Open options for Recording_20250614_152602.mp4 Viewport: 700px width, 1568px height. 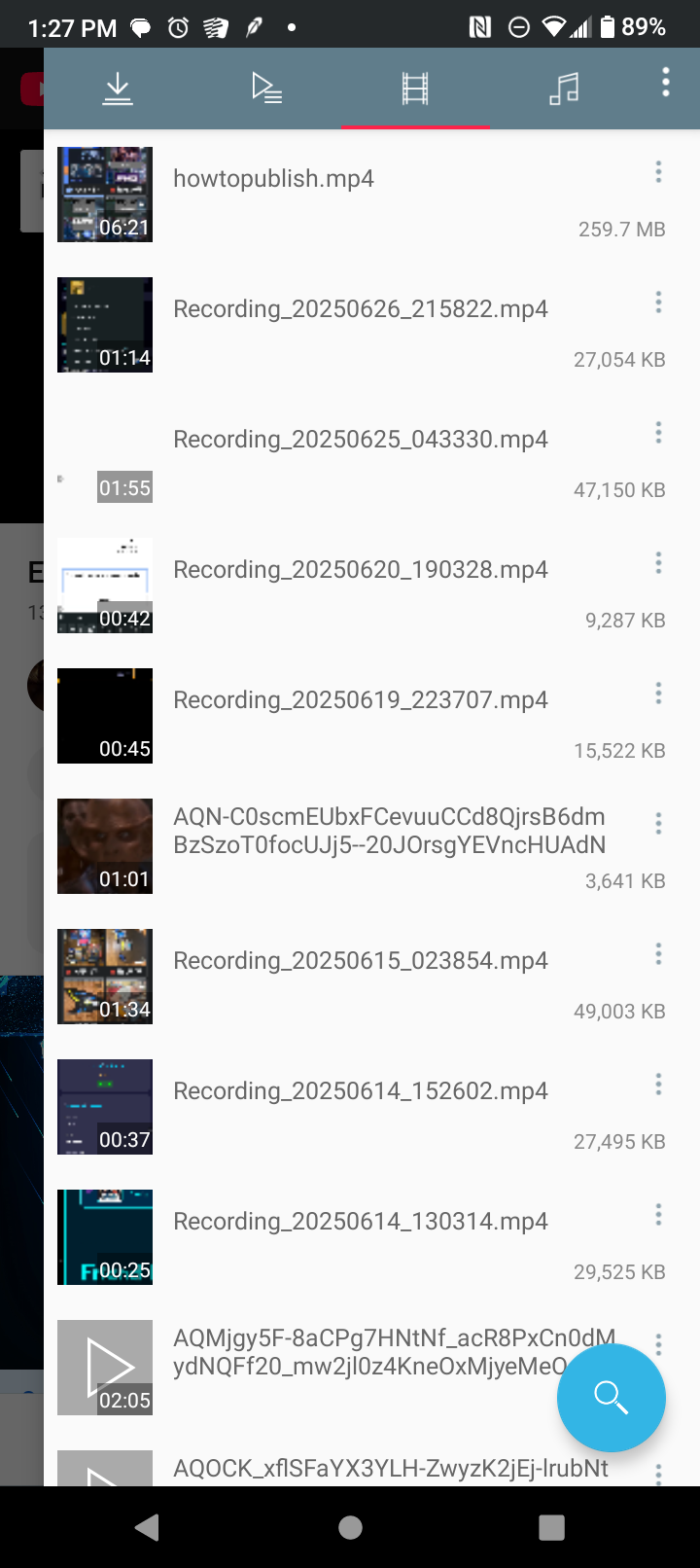(658, 1085)
